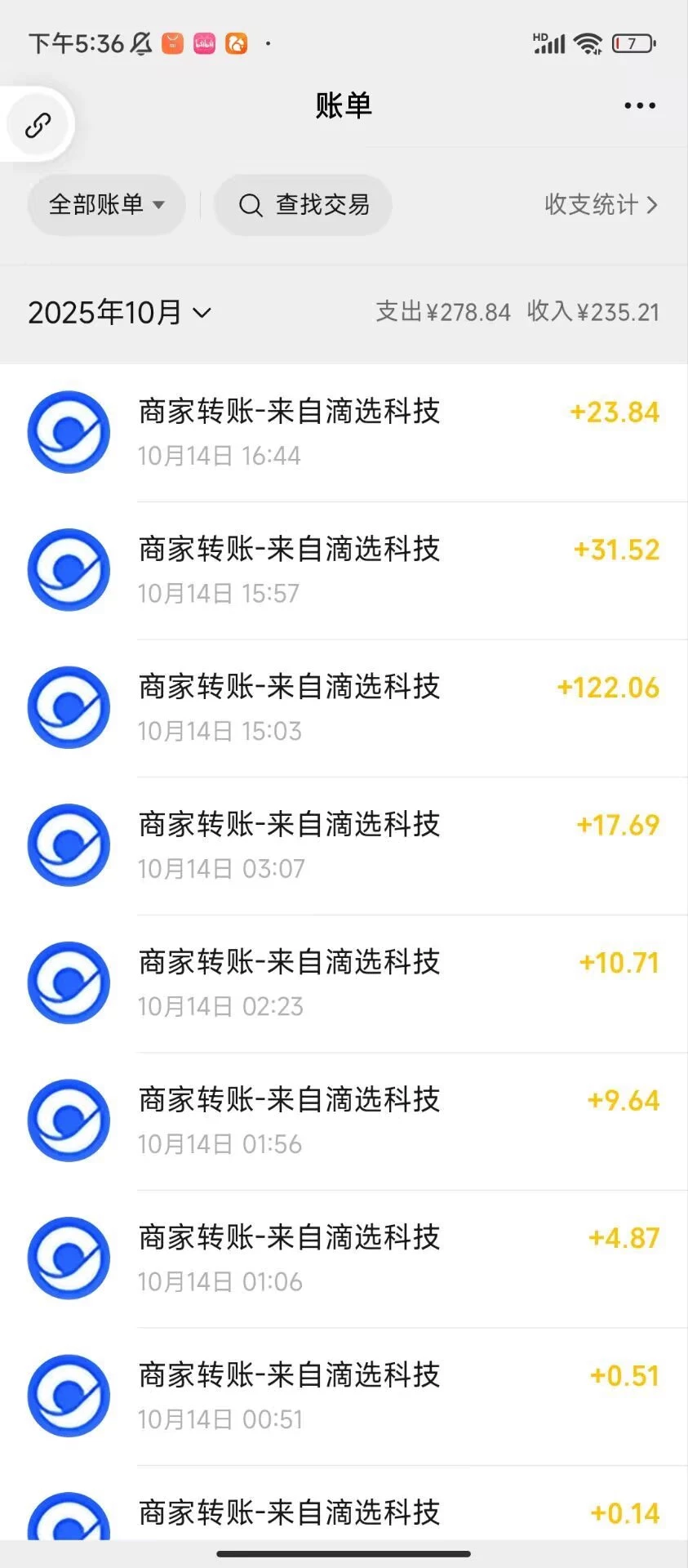Image resolution: width=688 pixels, height=1568 pixels.
Task: Expand the 全部账单 filter dropdown
Action: coord(106,204)
